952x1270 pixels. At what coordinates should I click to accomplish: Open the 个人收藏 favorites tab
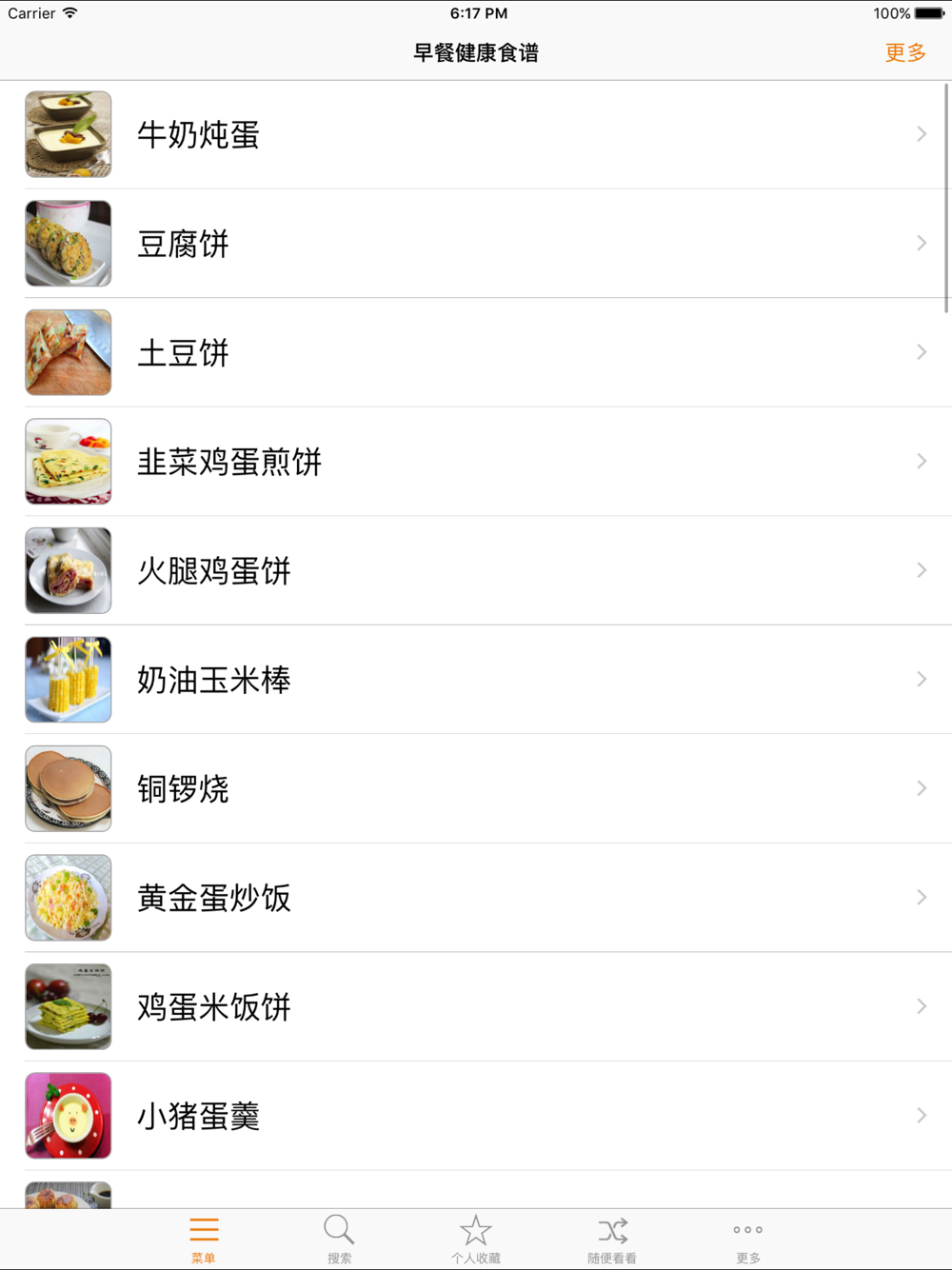click(476, 1239)
